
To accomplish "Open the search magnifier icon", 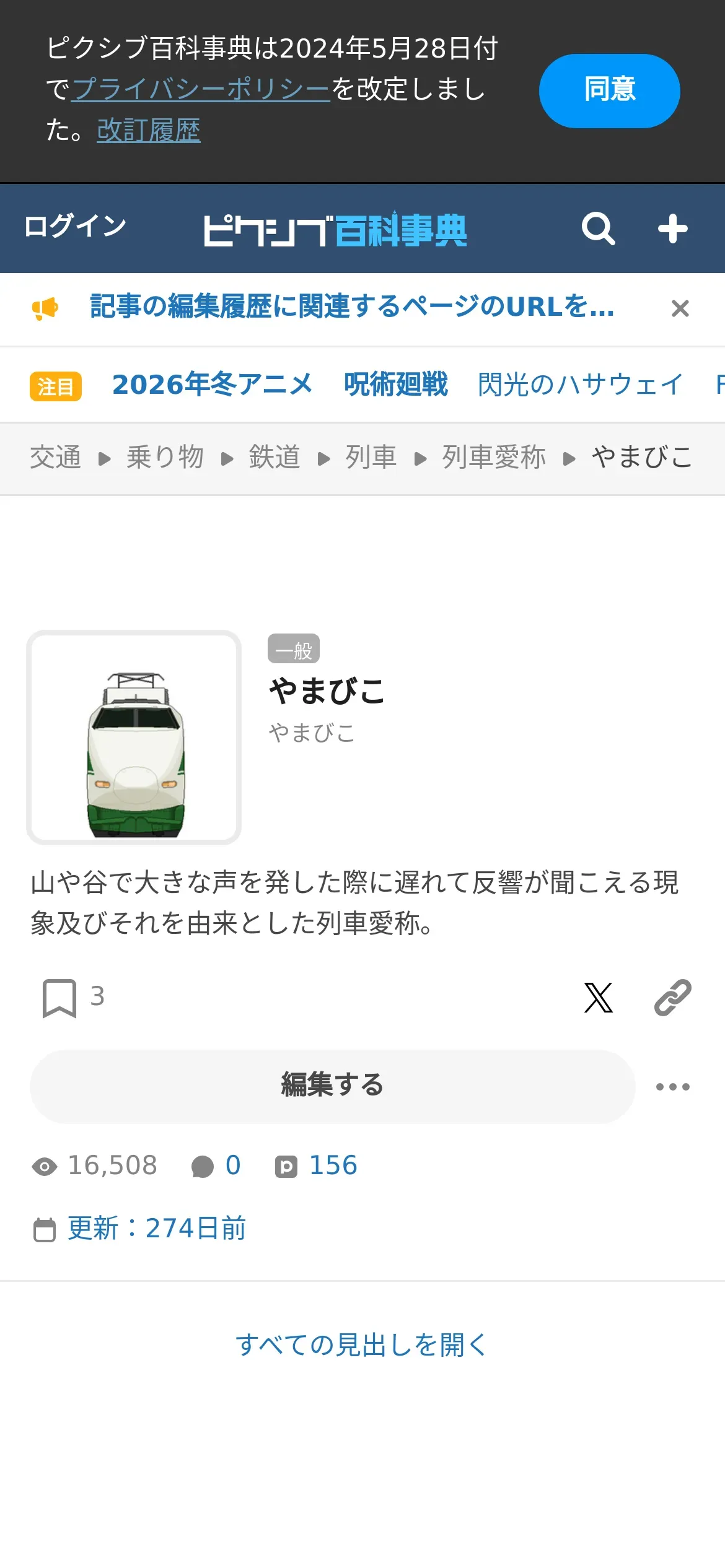I will (598, 229).
